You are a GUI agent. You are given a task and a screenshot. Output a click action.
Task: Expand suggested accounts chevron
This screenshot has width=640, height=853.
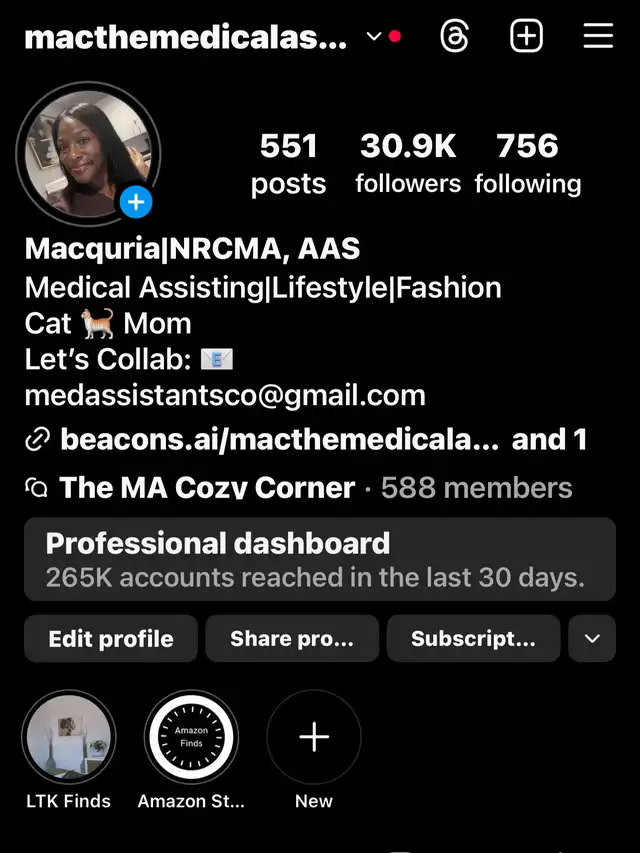click(x=592, y=639)
